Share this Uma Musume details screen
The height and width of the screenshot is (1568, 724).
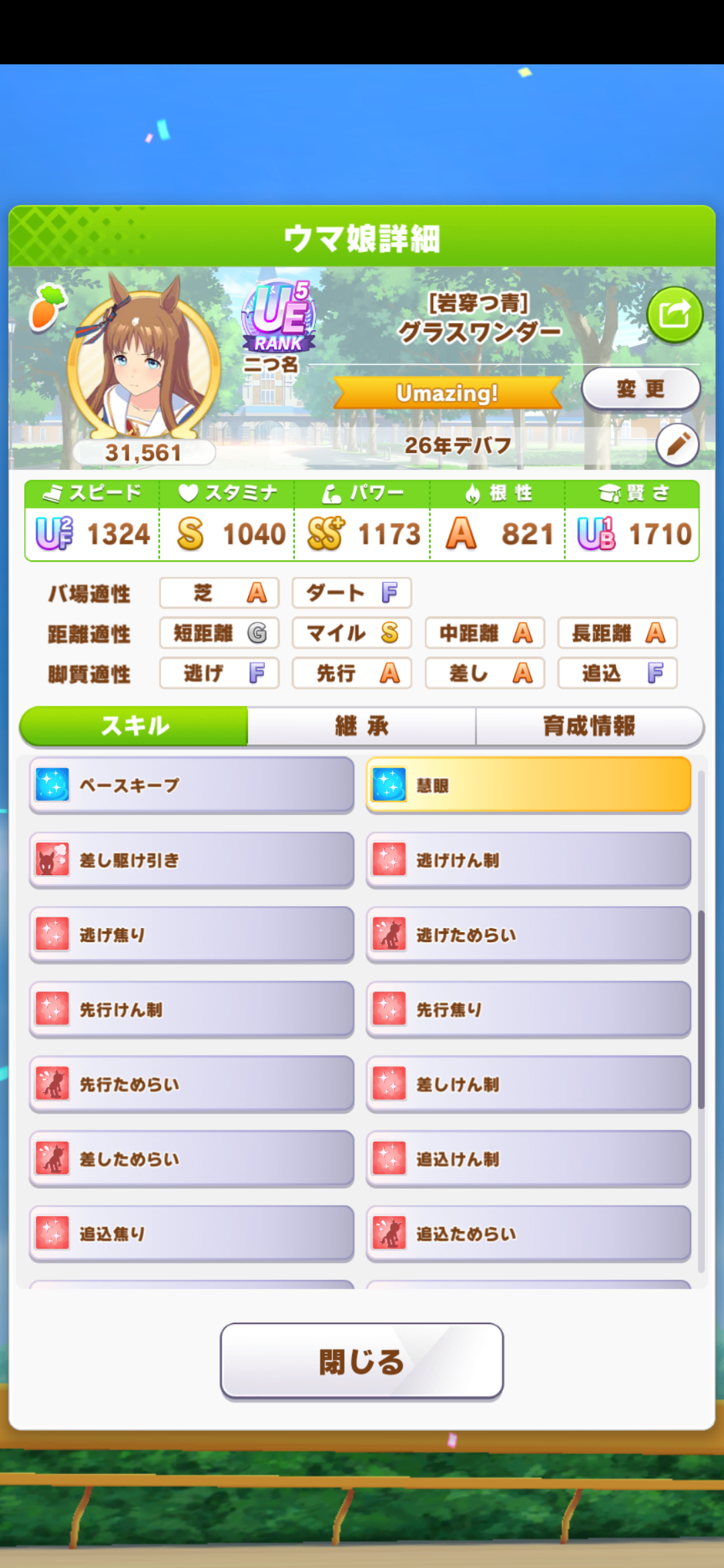point(674,314)
